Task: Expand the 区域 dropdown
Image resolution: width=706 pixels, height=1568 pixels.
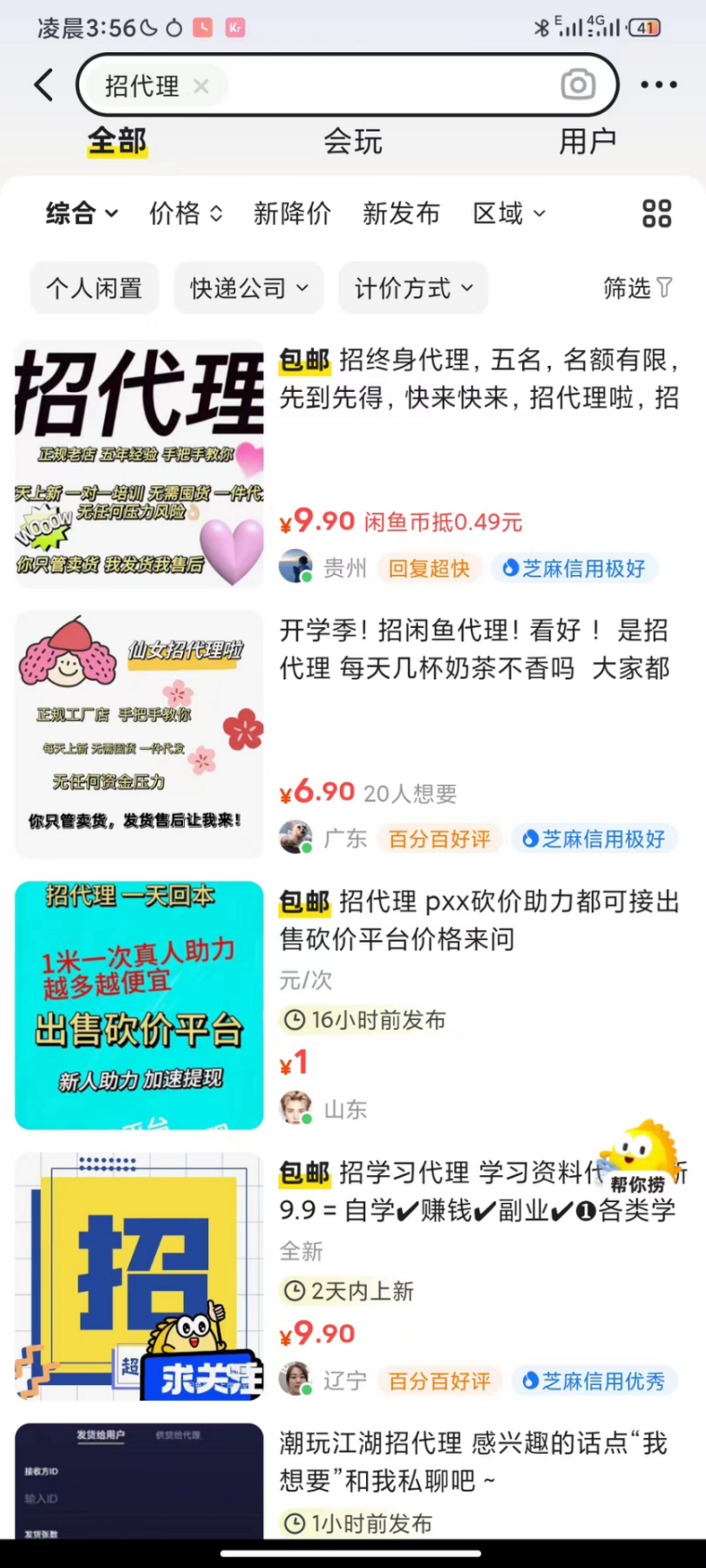Action: click(509, 213)
